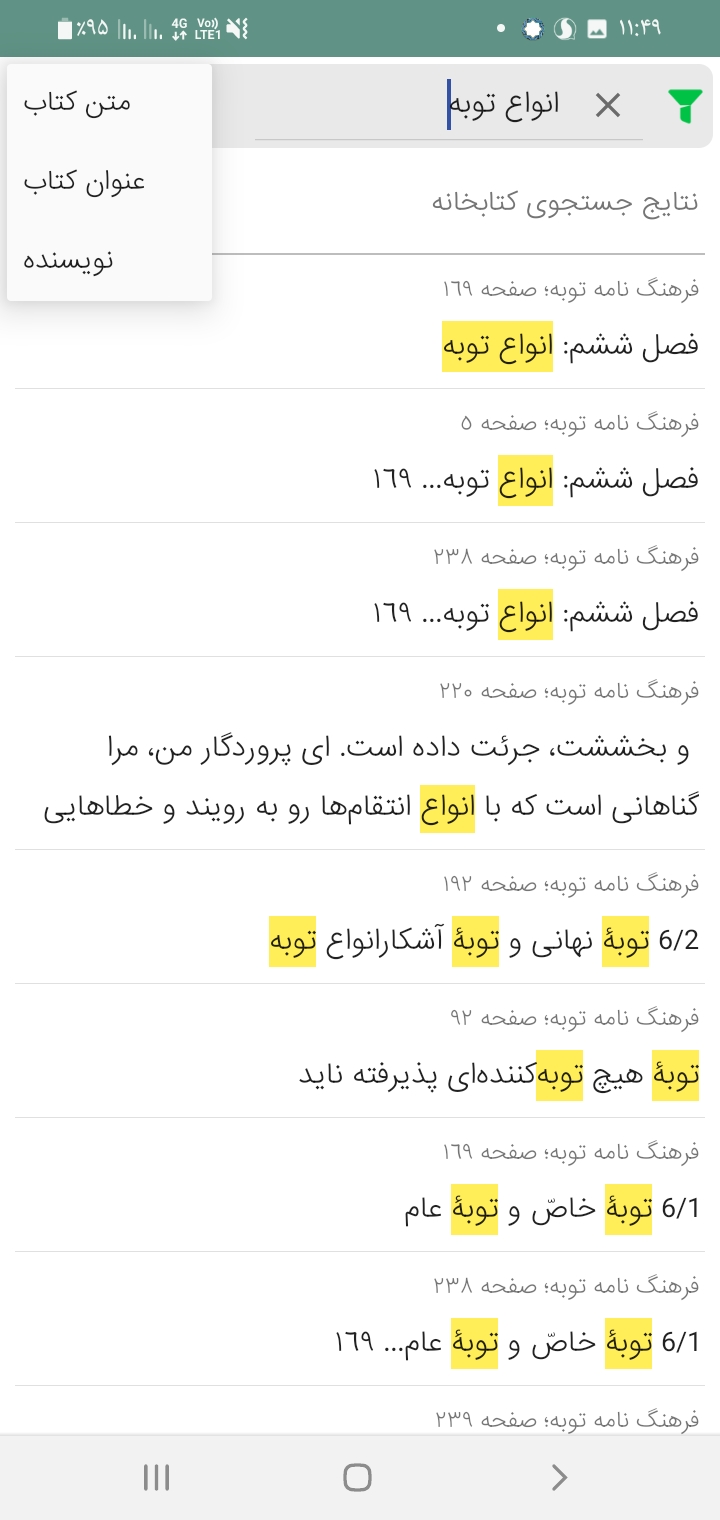The width and height of the screenshot is (720, 1520).
Task: Select متن کتاب from the dropdown
Action: click(x=78, y=103)
